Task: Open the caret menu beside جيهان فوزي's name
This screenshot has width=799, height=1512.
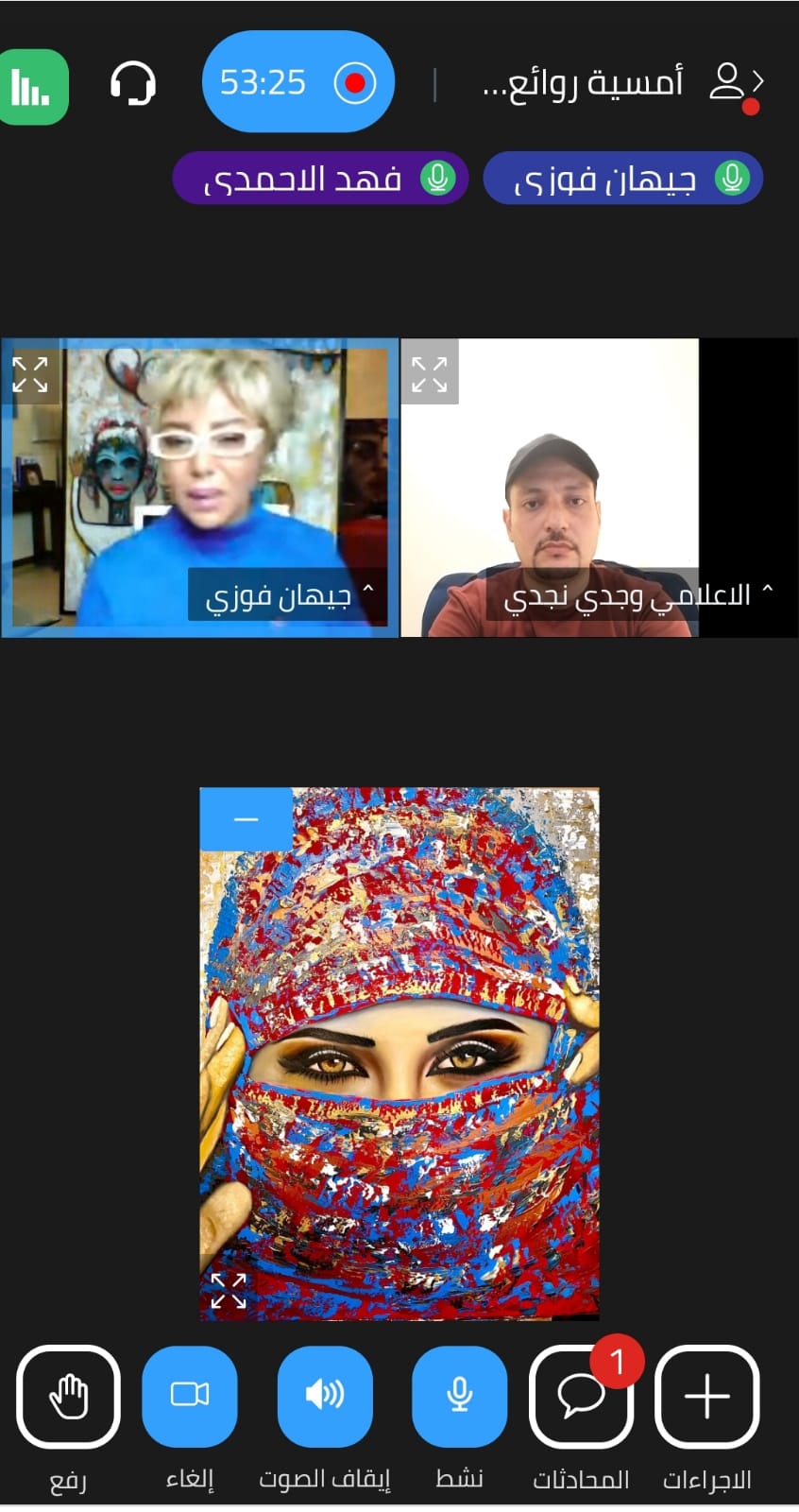Action: [x=368, y=590]
